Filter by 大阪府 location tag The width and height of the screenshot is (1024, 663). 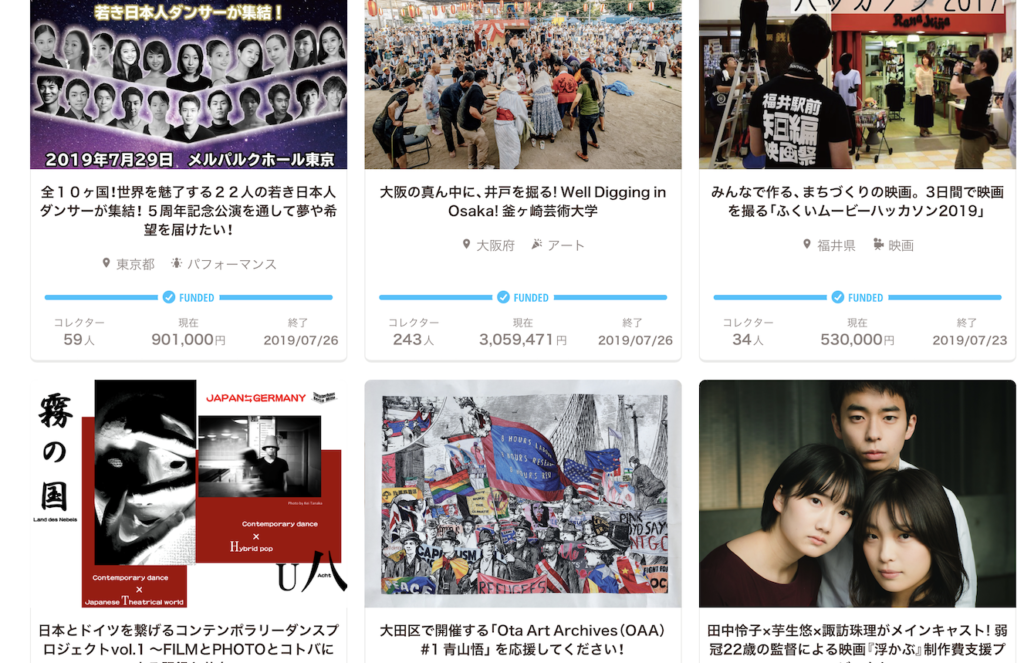tap(494, 245)
